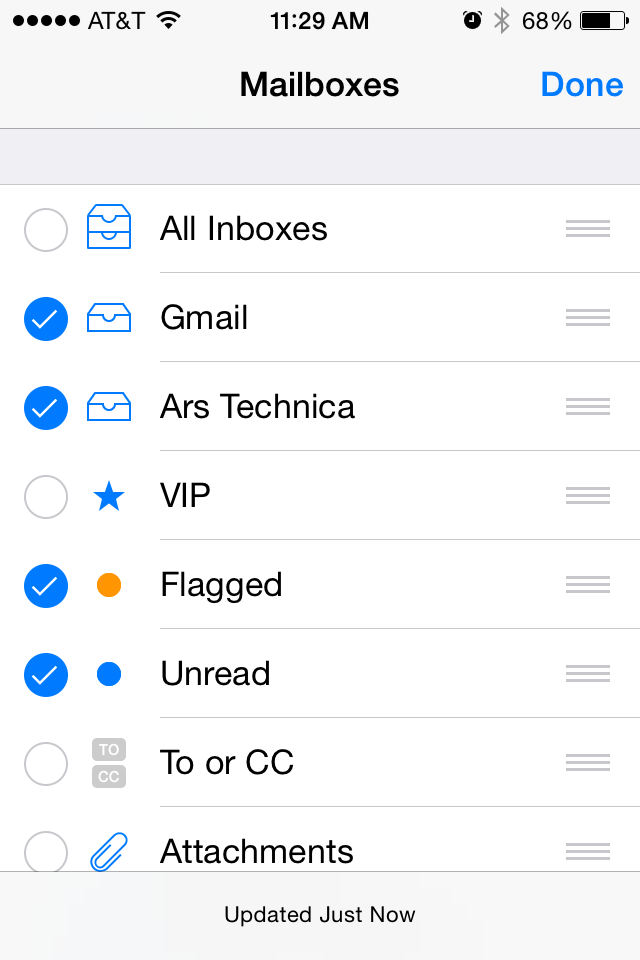
Task: Tap Done to finish editing mailboxes
Action: click(582, 84)
